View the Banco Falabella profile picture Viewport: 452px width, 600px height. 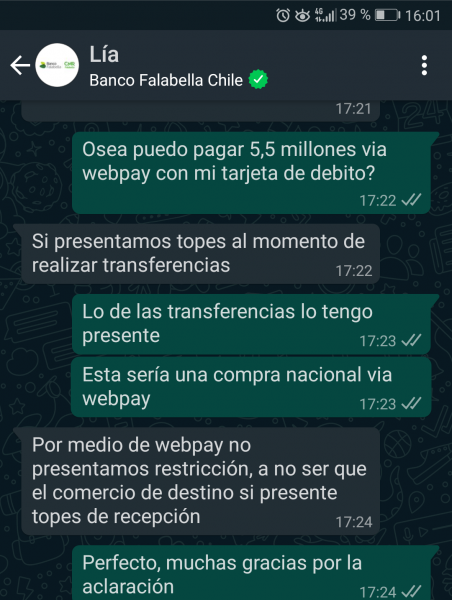point(57,65)
